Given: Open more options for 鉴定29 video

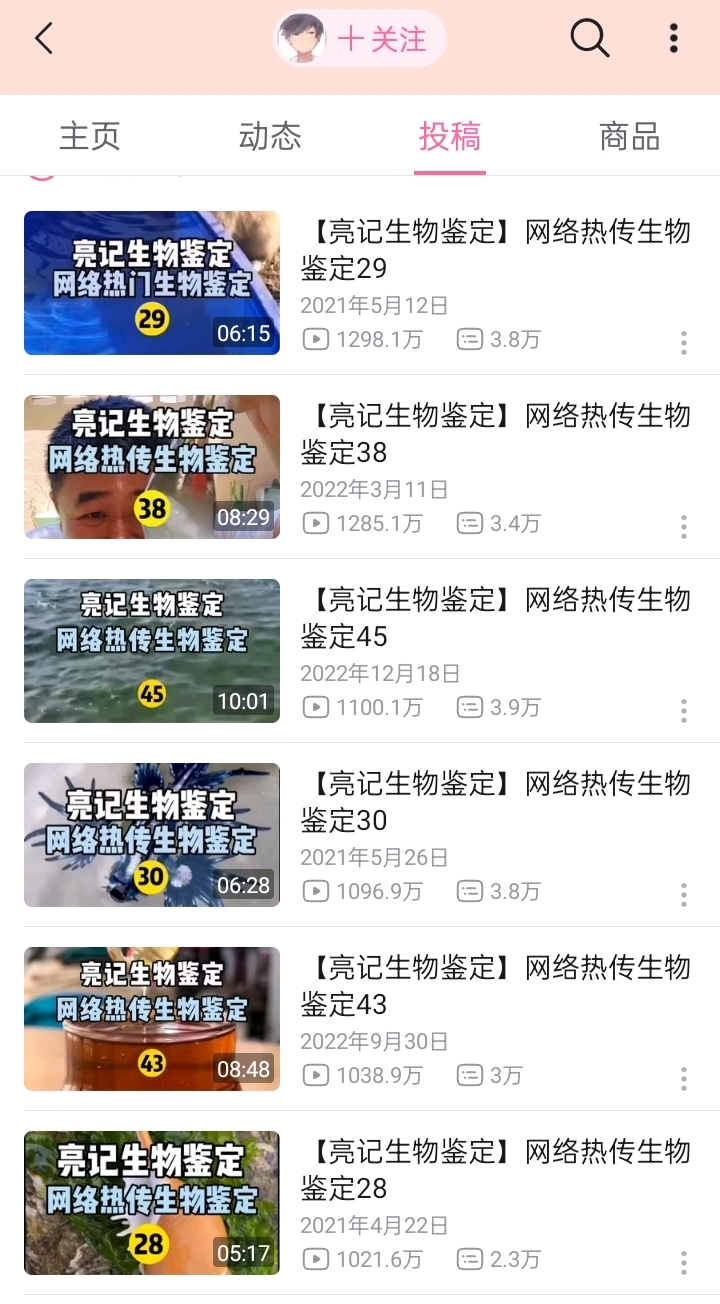Looking at the screenshot, I should click(x=684, y=343).
